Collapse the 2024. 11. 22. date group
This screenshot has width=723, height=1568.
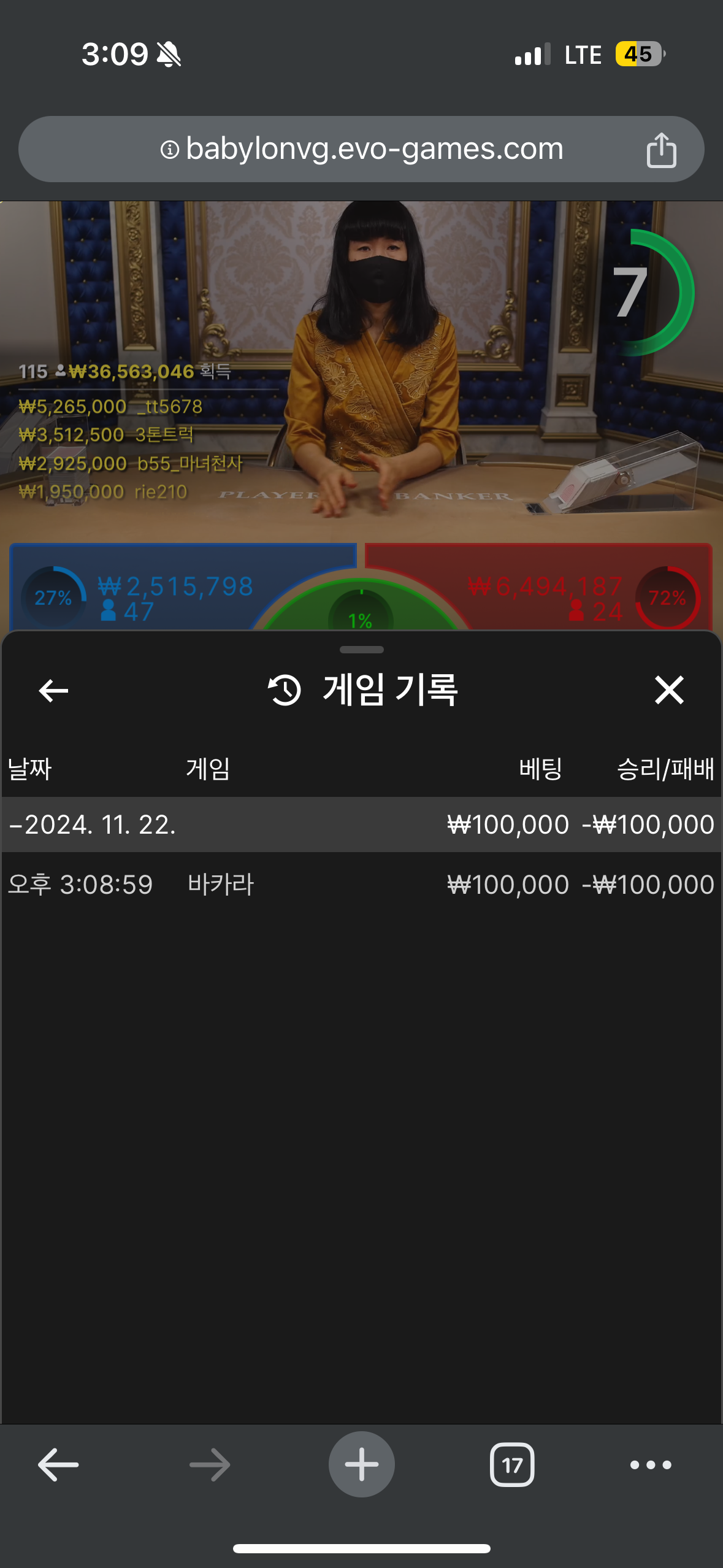point(92,824)
